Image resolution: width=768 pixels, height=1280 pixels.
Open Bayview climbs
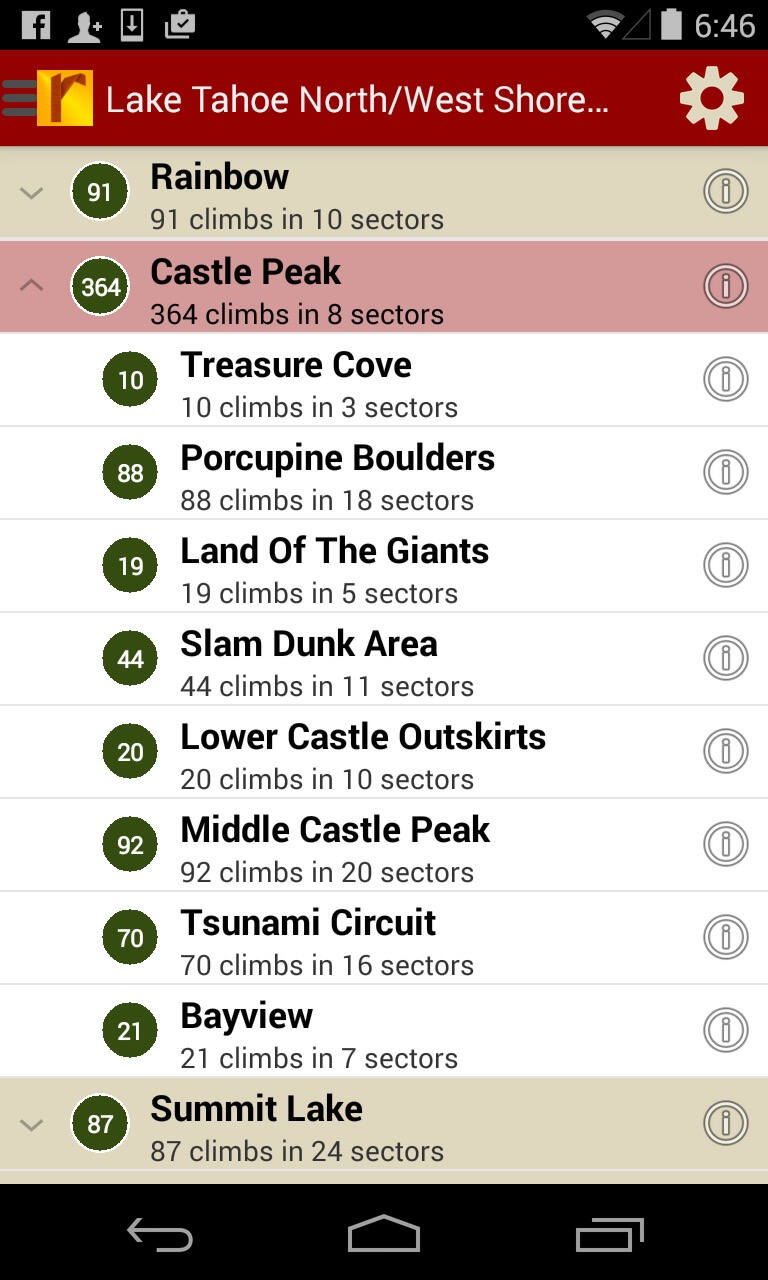(400, 1031)
